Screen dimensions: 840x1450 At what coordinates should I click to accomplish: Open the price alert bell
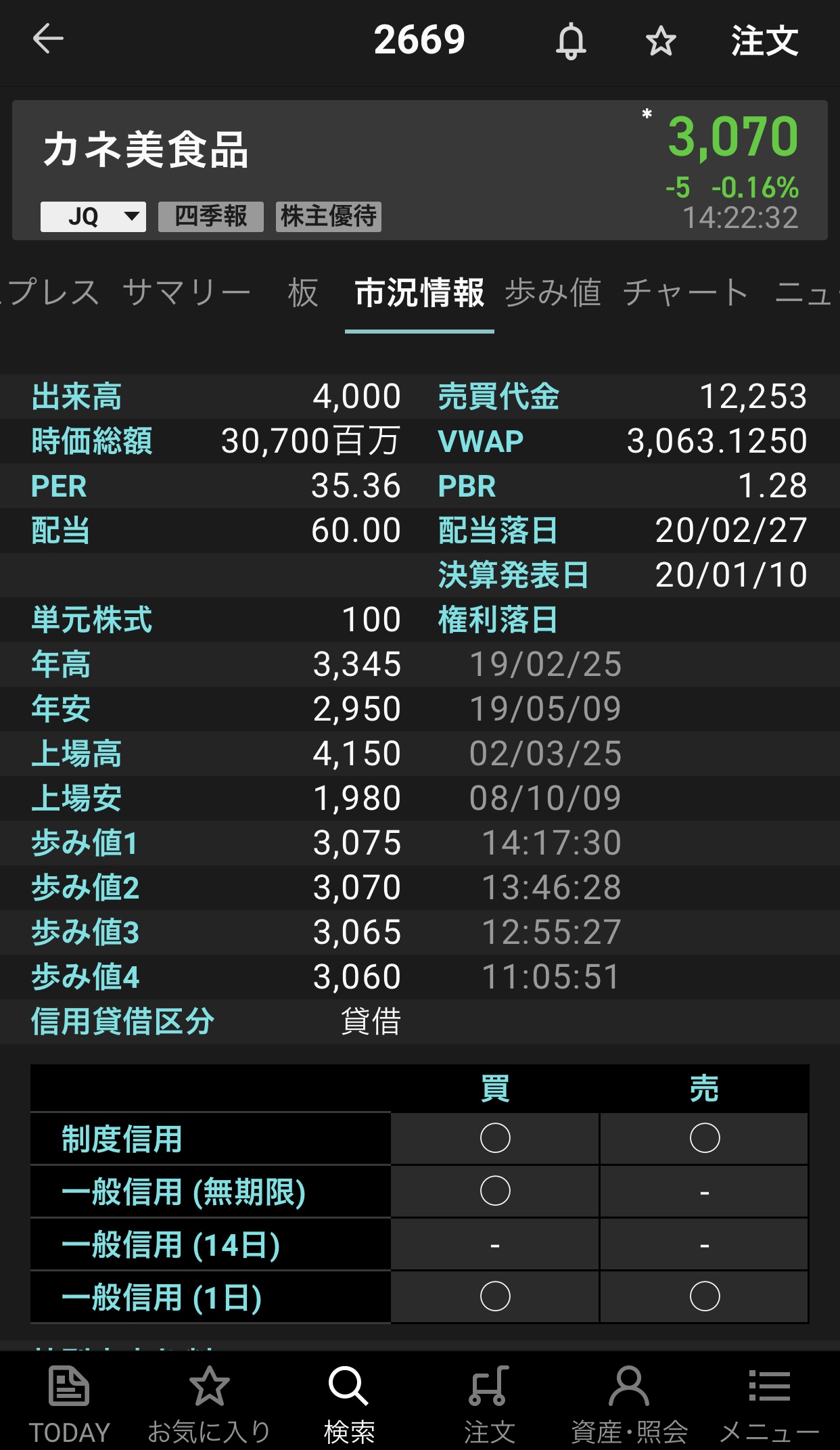pos(571,41)
